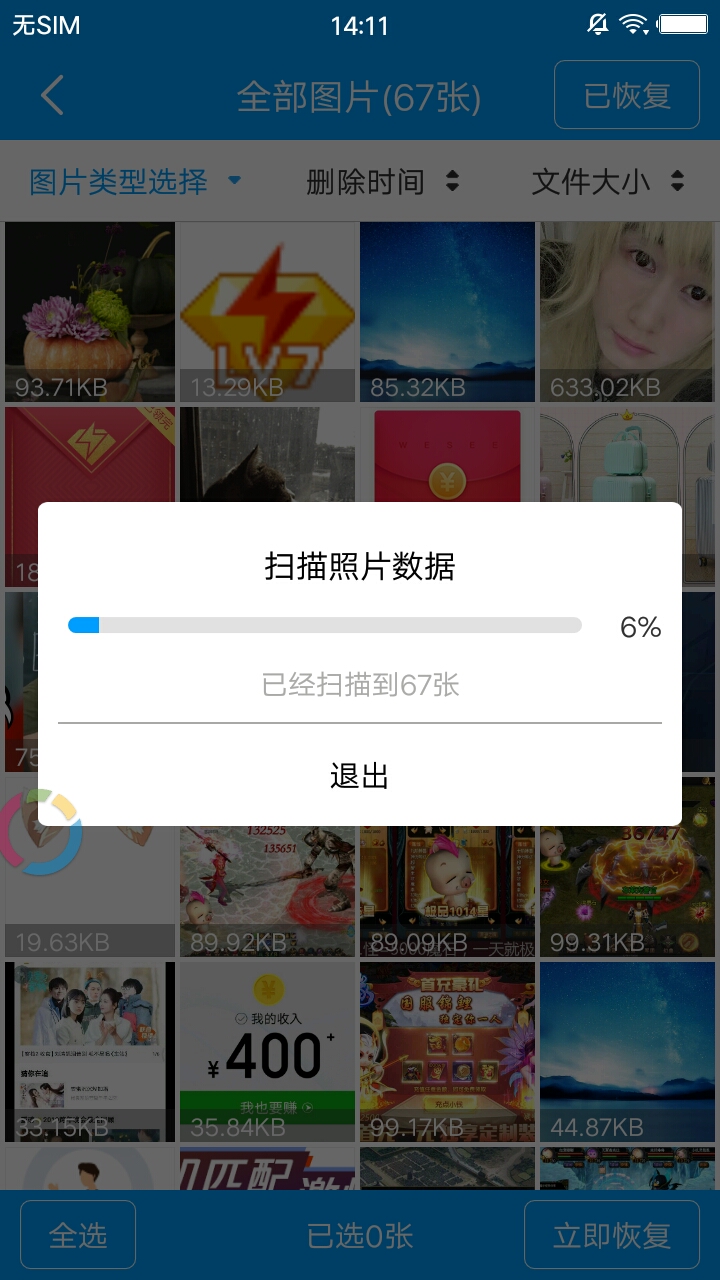Screen dimensions: 720x1280
Task: Open the LV7 diamond badge image
Action: (267, 311)
